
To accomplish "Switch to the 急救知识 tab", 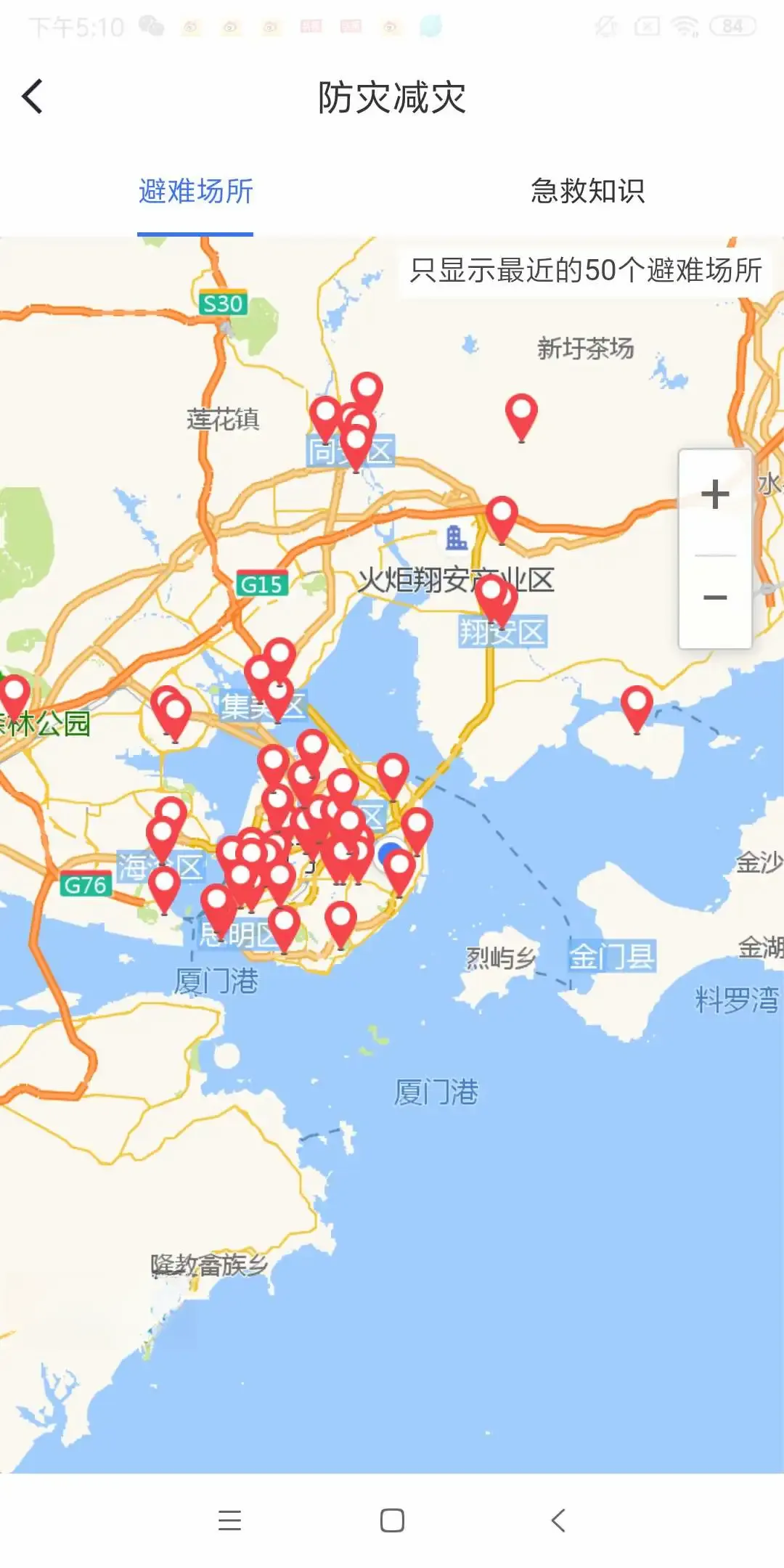I will coord(588,192).
